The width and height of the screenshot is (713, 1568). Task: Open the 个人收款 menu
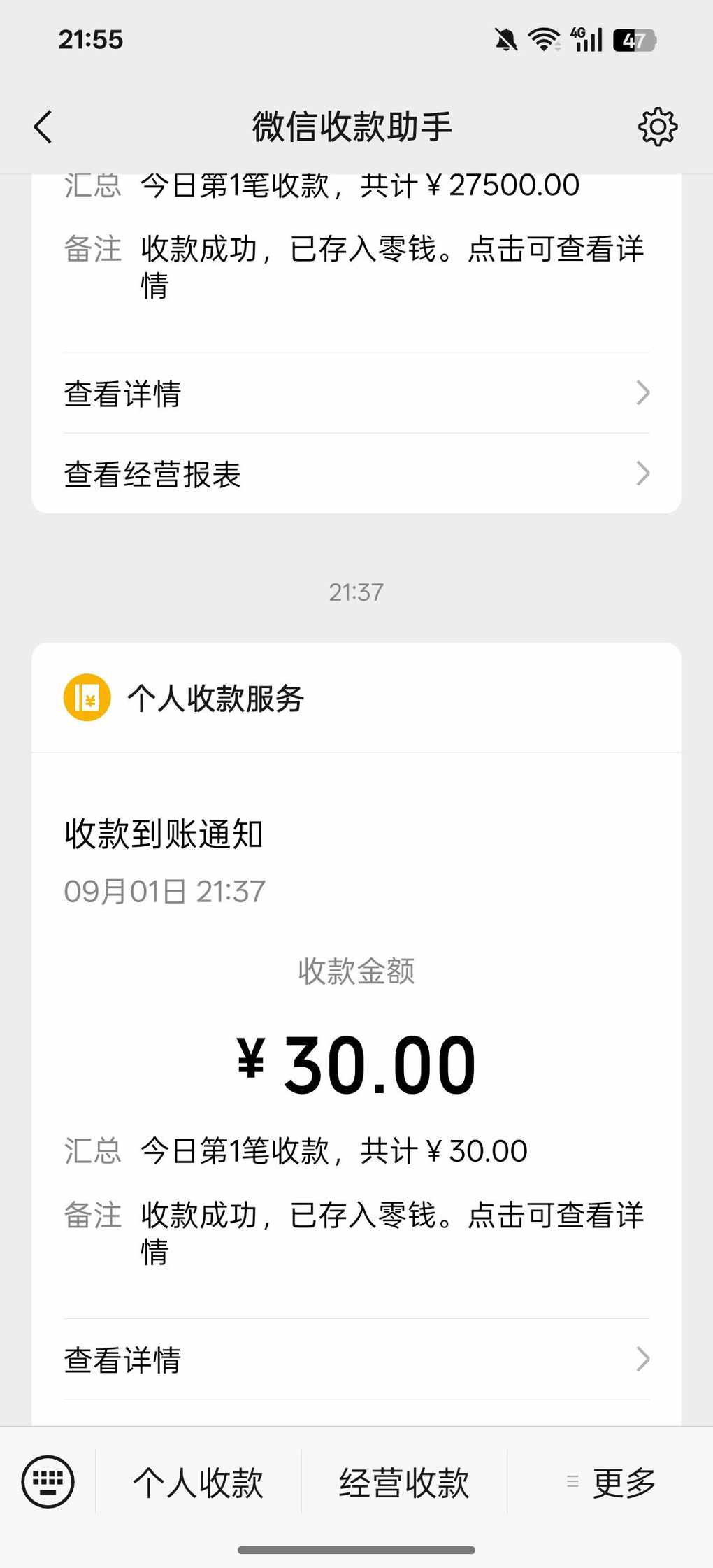pos(199,1483)
